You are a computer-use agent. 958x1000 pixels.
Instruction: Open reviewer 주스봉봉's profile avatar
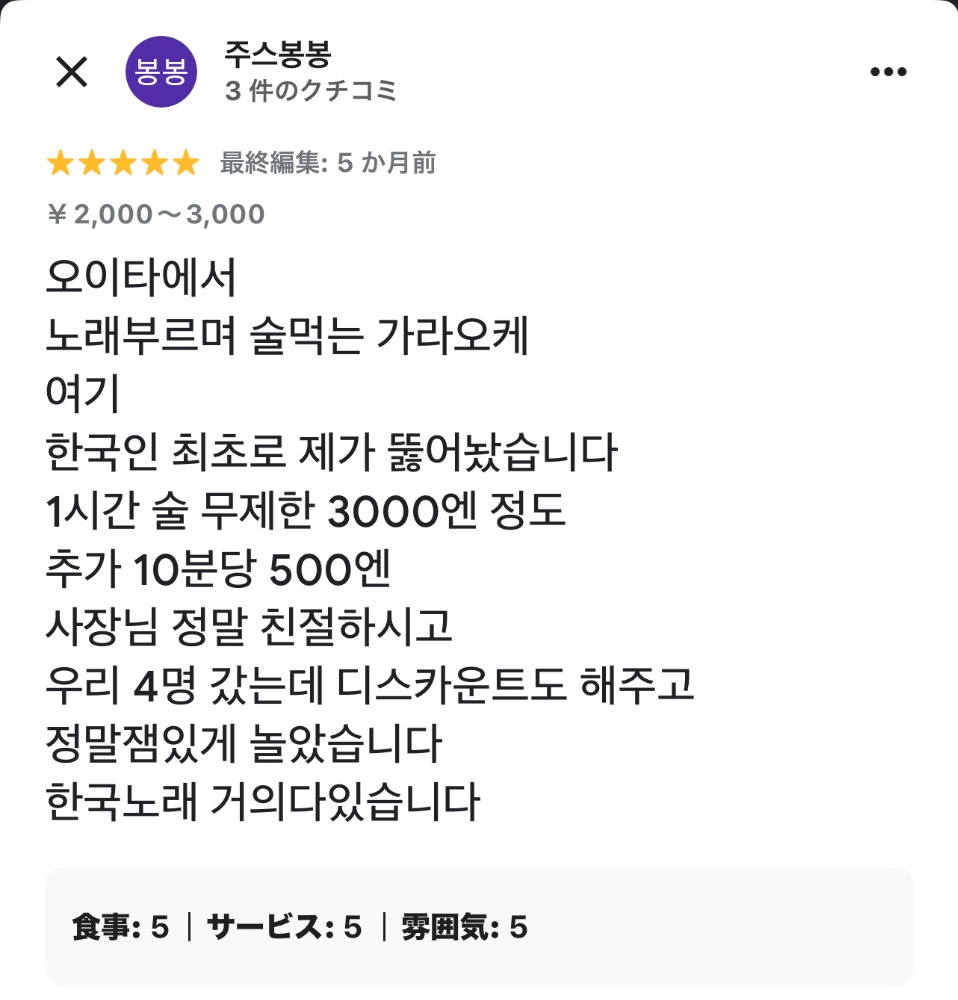point(161,72)
